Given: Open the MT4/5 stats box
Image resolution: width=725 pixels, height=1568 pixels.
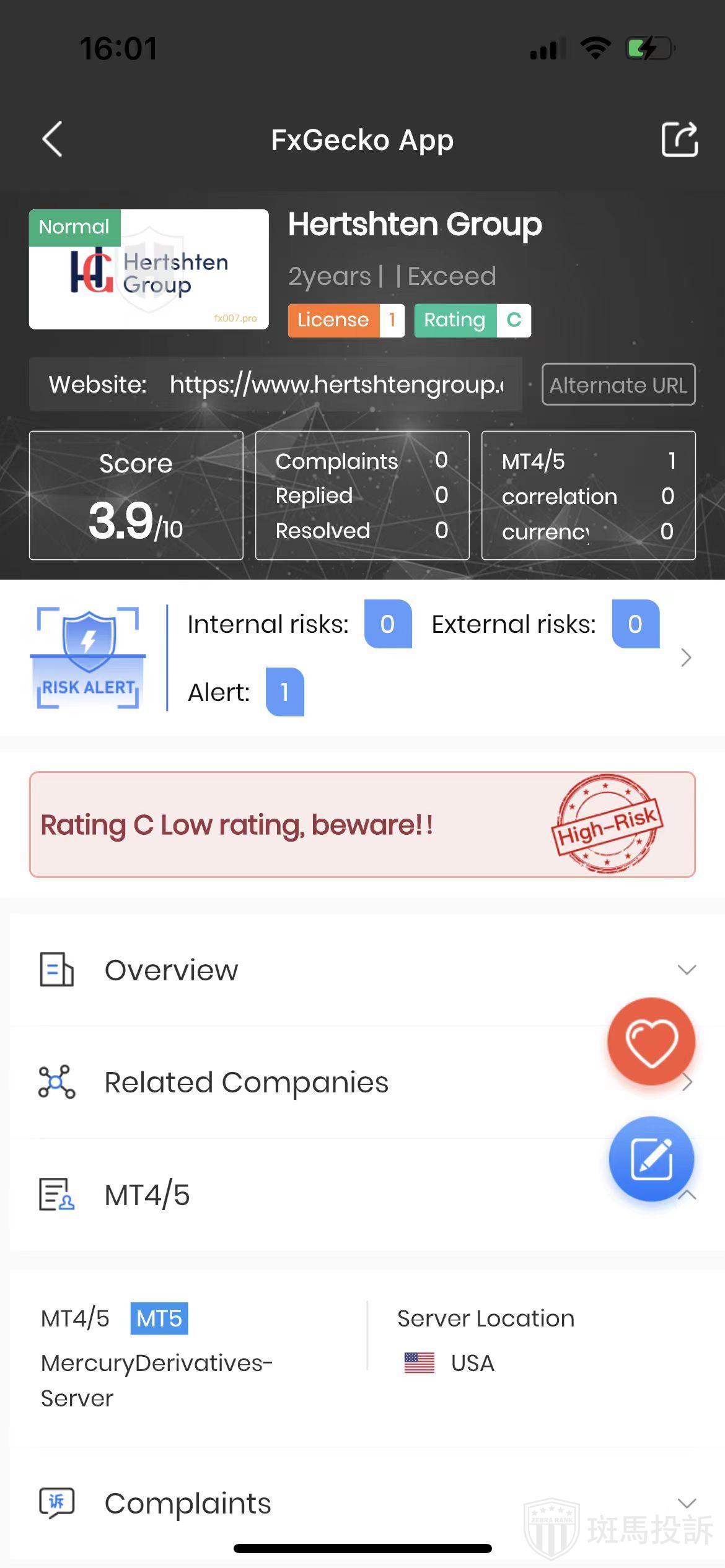Looking at the screenshot, I should tap(588, 495).
